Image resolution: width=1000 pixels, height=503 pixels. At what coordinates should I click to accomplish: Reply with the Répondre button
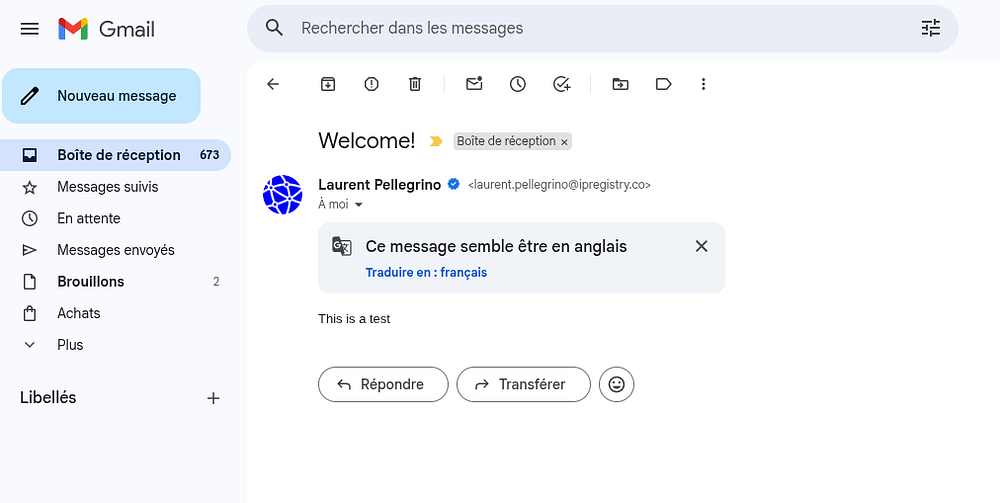382,384
